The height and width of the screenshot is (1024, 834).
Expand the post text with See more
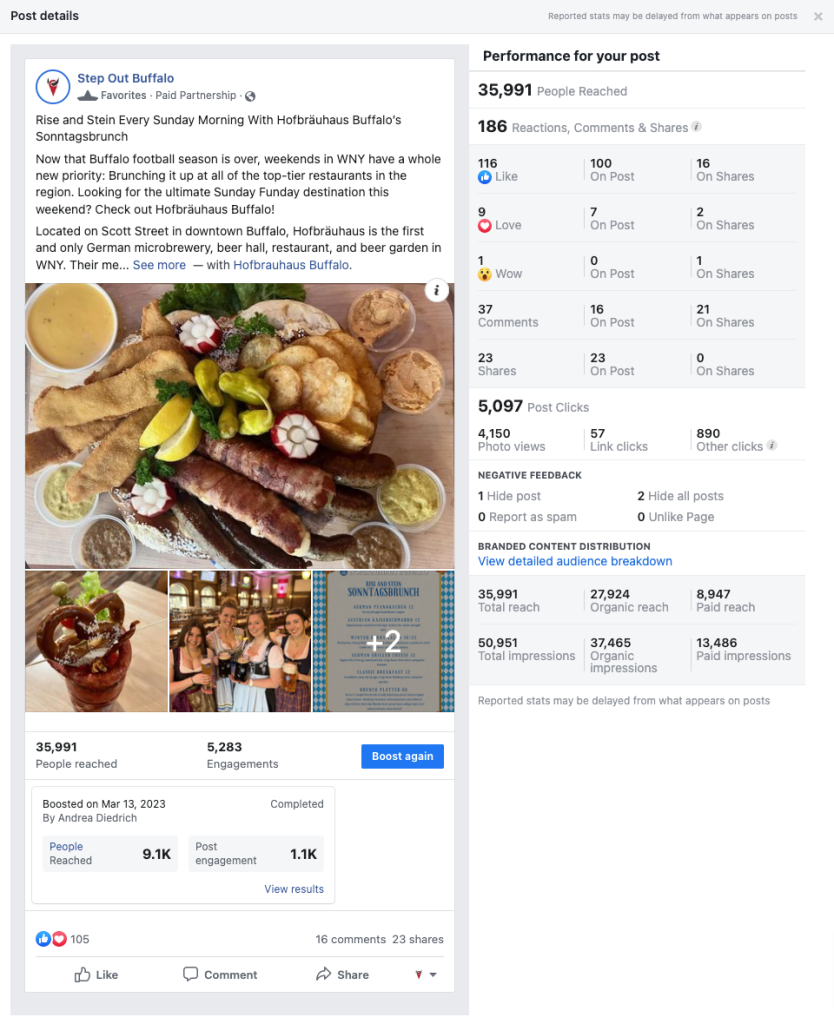coord(159,265)
